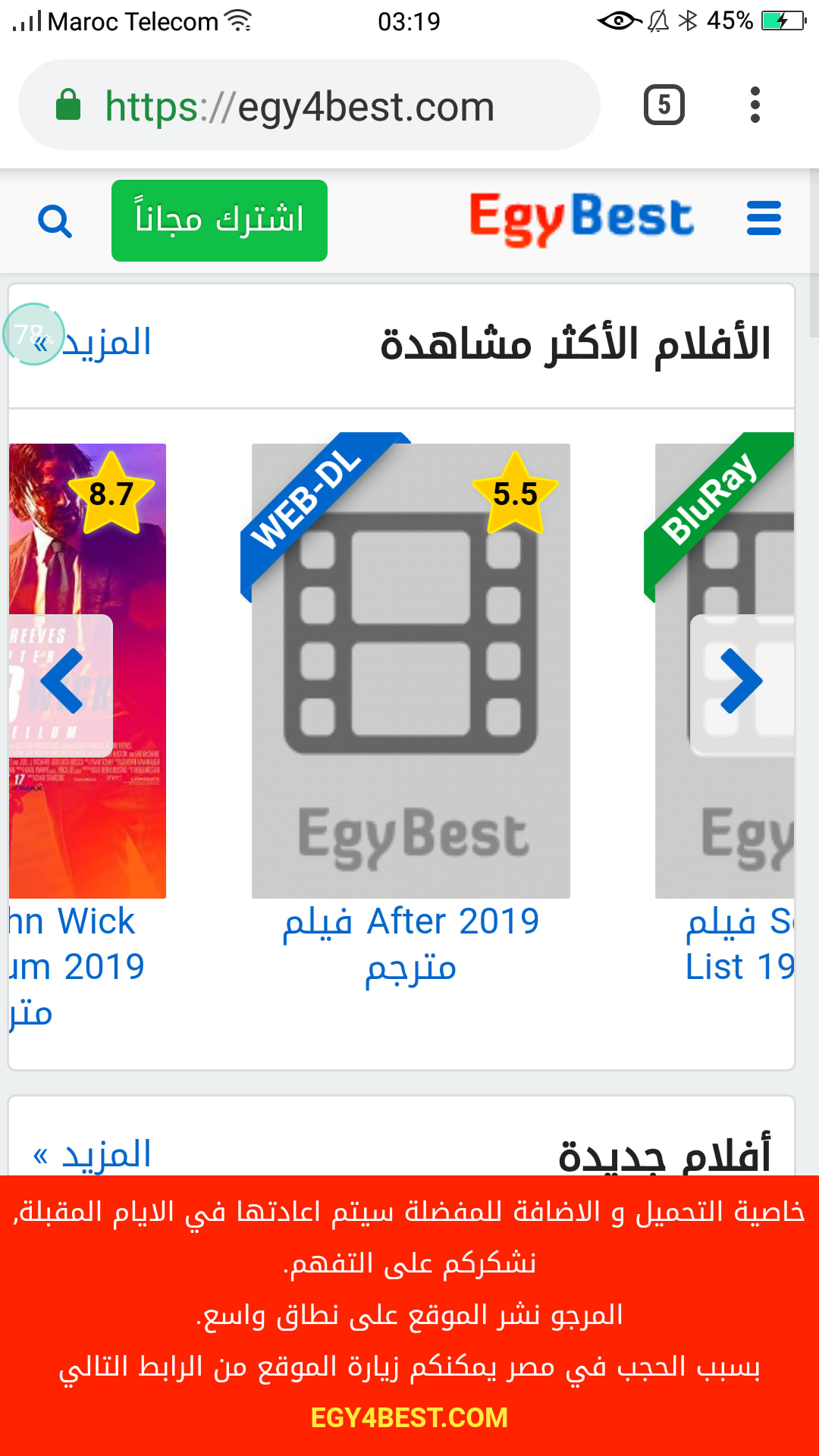819x1456 pixels.
Task: Tap the green اشترك مجاناً button
Action: pyautogui.click(x=219, y=221)
